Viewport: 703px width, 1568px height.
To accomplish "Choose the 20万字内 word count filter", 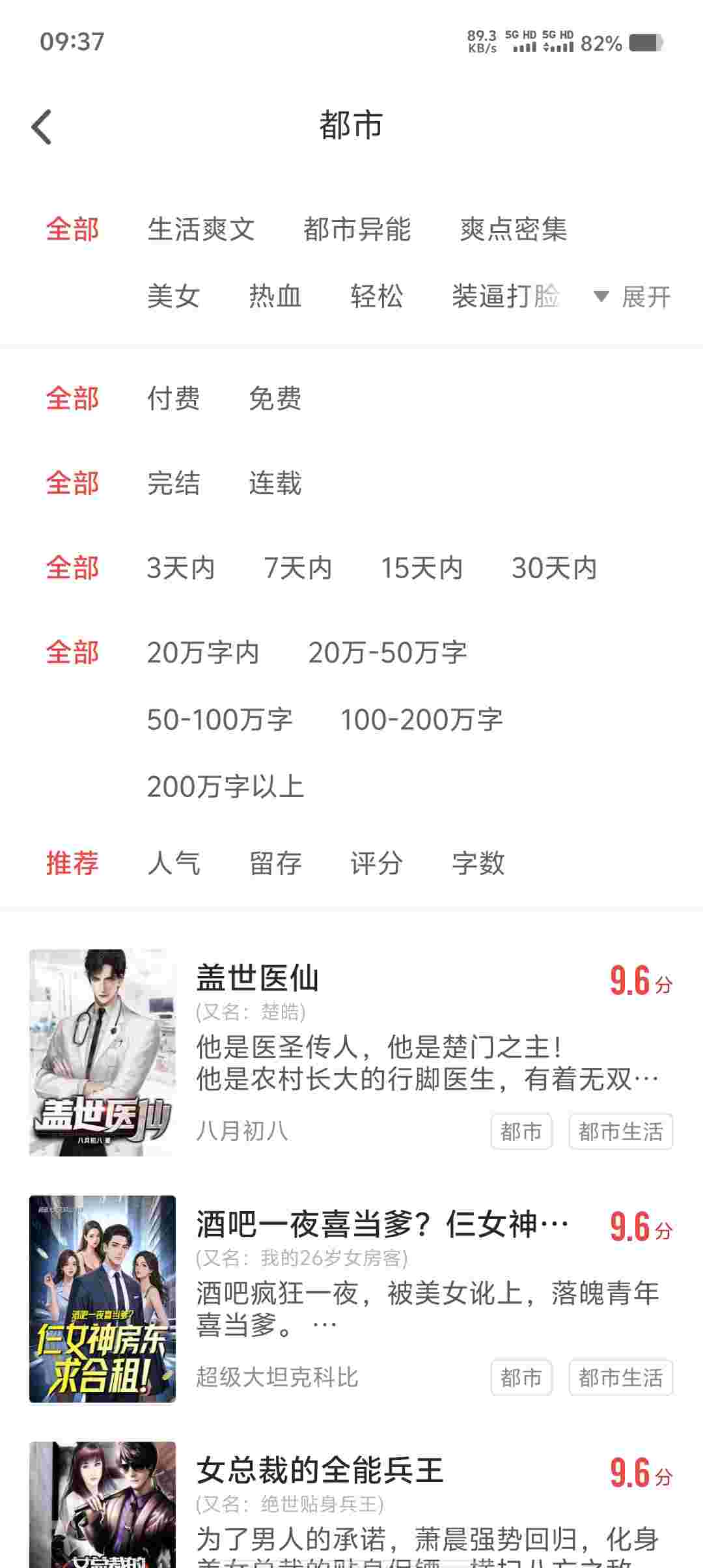I will click(203, 652).
